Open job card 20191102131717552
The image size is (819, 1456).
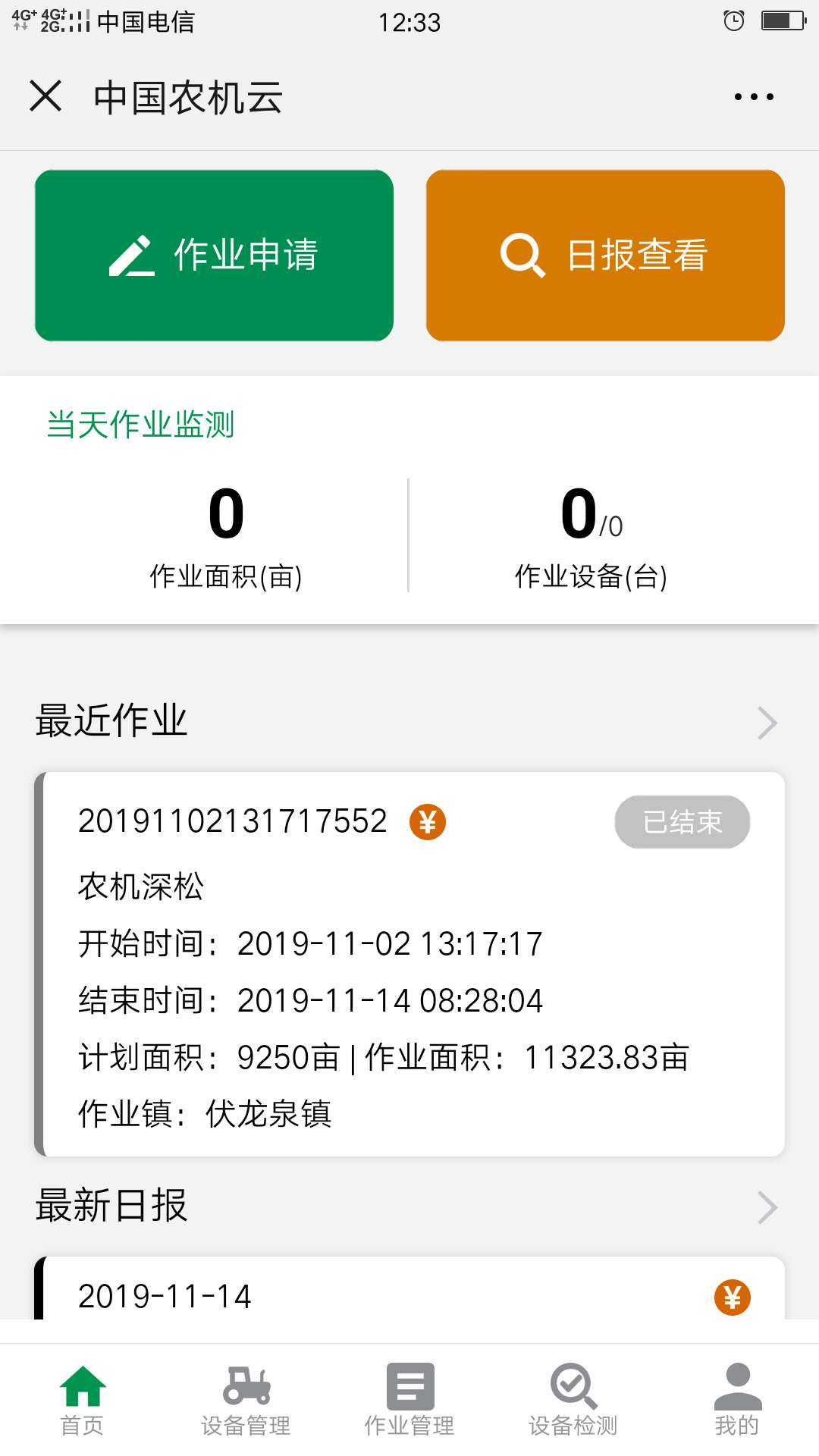point(409,963)
